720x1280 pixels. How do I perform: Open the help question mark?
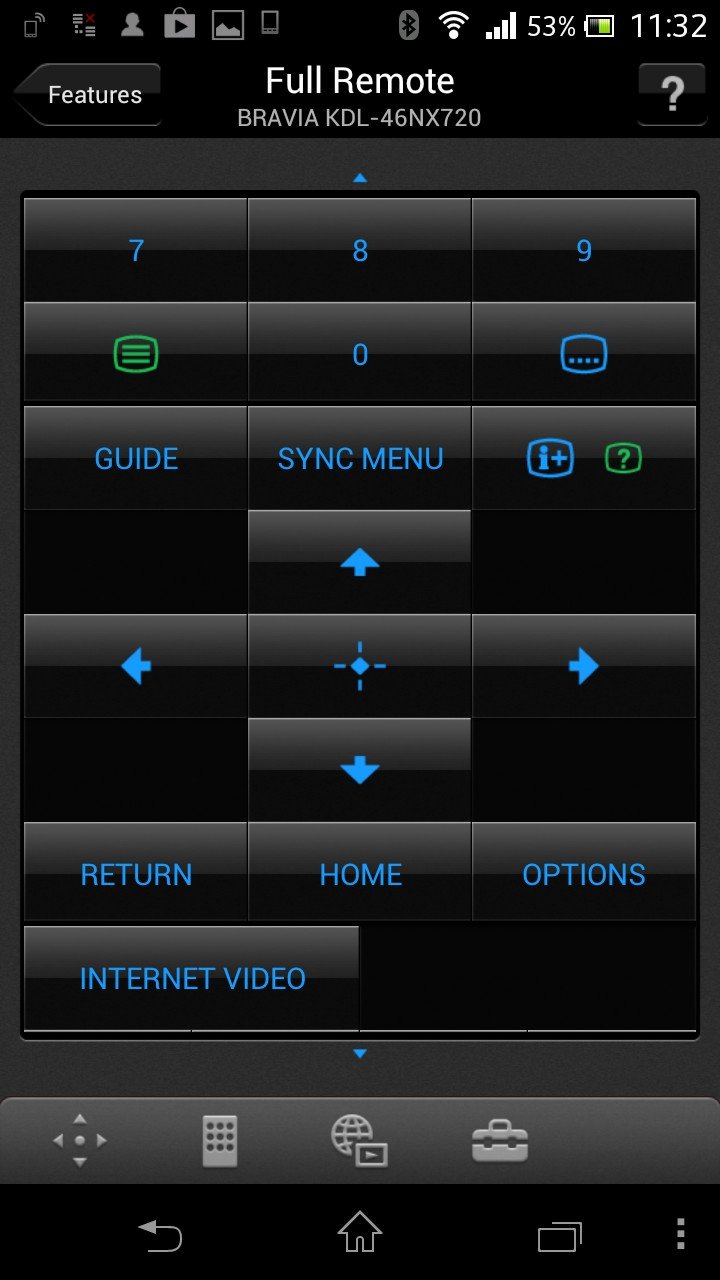tap(672, 95)
